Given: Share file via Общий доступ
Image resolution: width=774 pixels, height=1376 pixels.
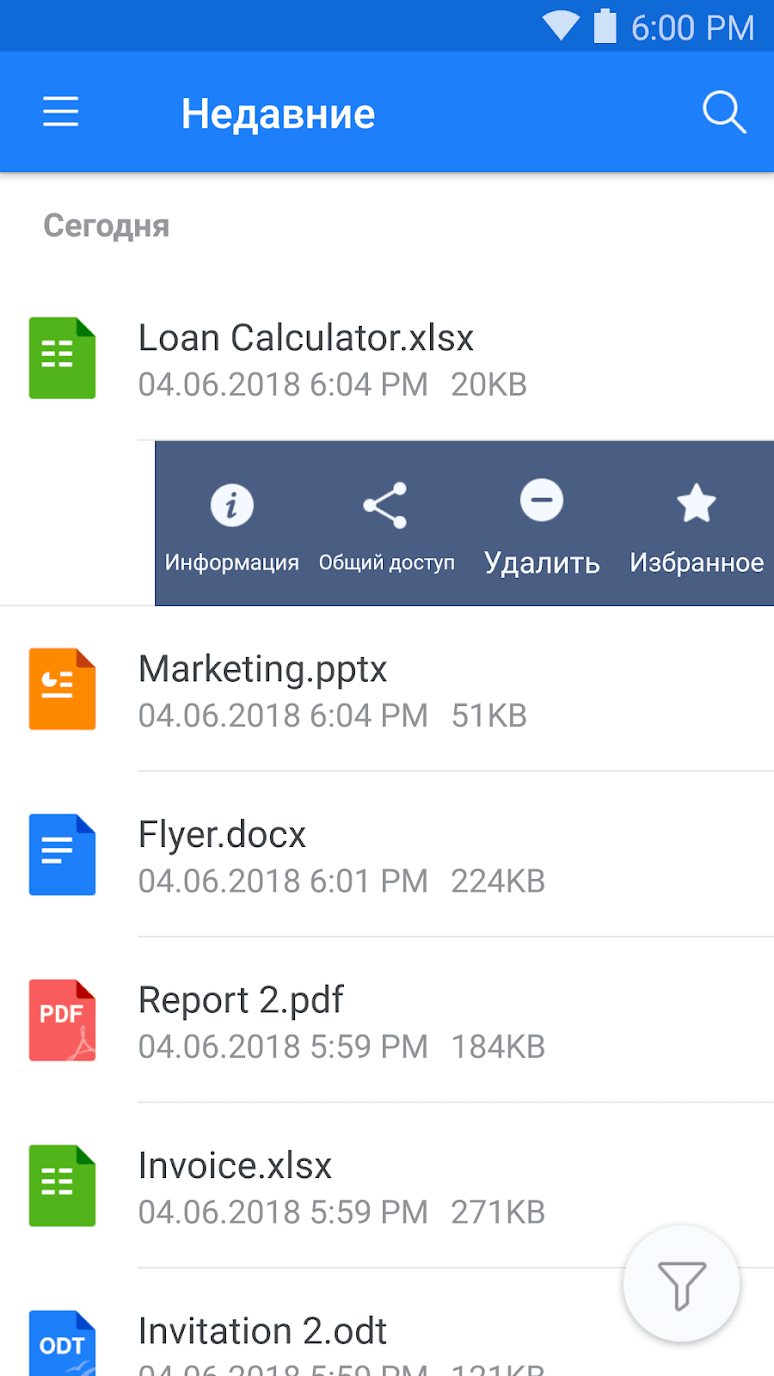Looking at the screenshot, I should [386, 525].
